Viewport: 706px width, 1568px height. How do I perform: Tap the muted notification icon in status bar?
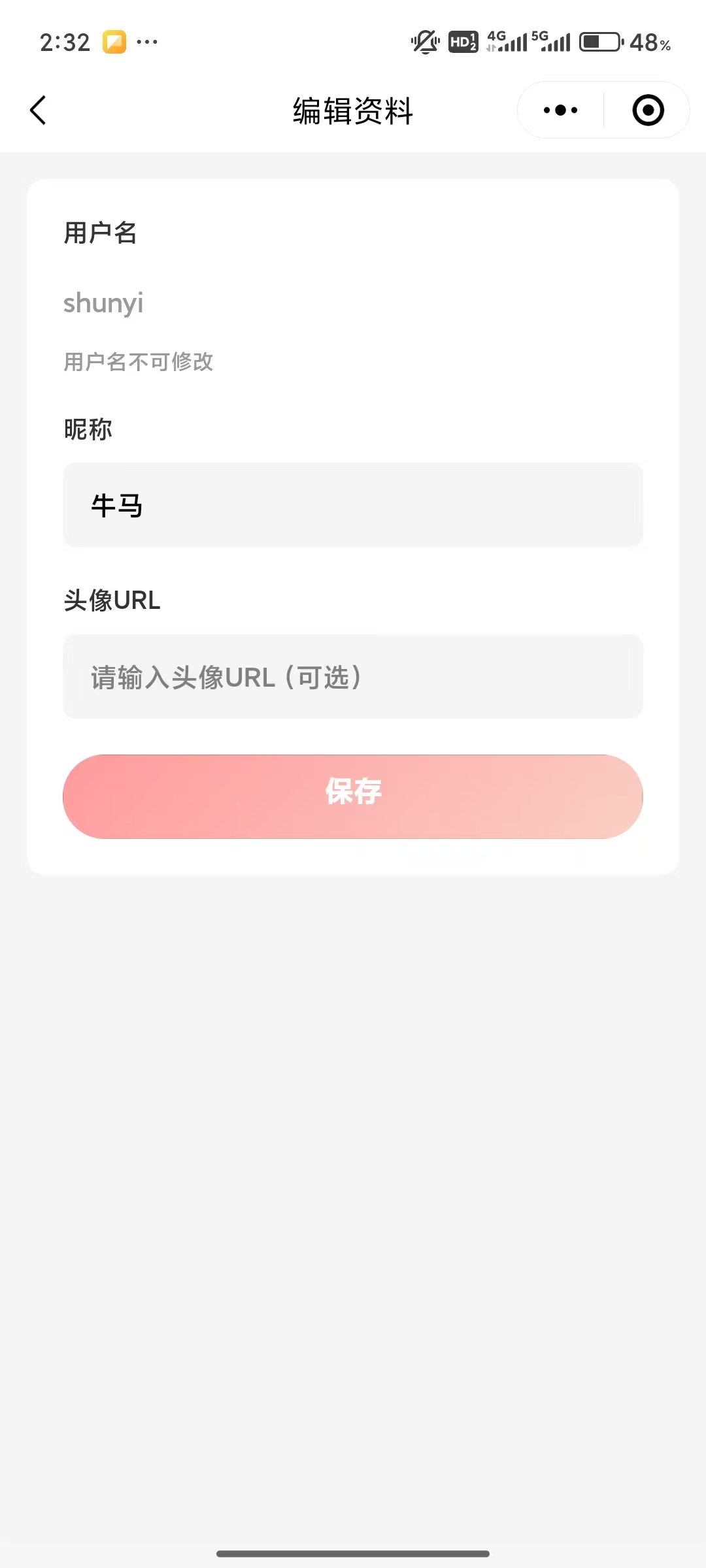(424, 41)
